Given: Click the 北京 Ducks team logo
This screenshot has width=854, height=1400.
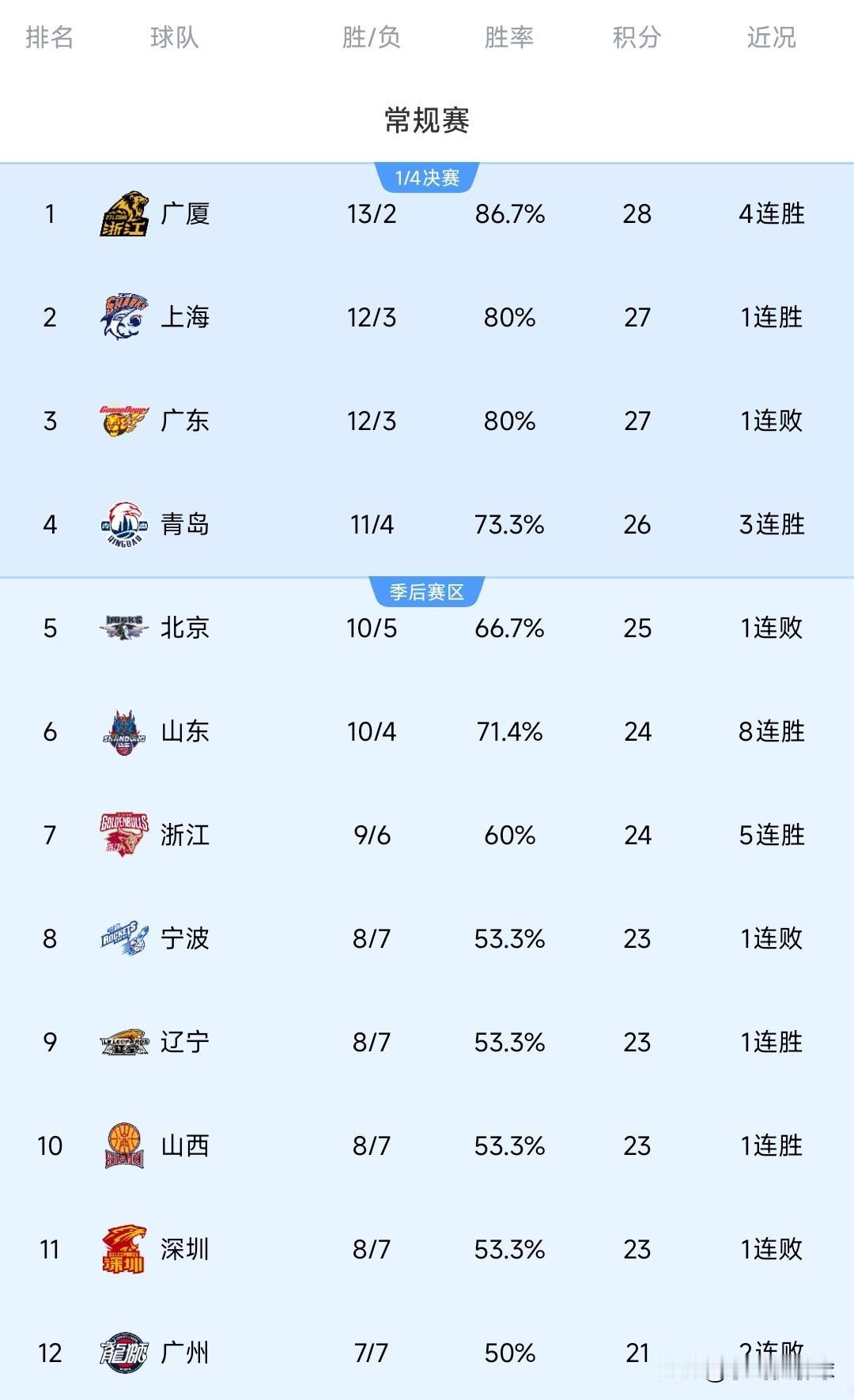Looking at the screenshot, I should pos(123,628).
